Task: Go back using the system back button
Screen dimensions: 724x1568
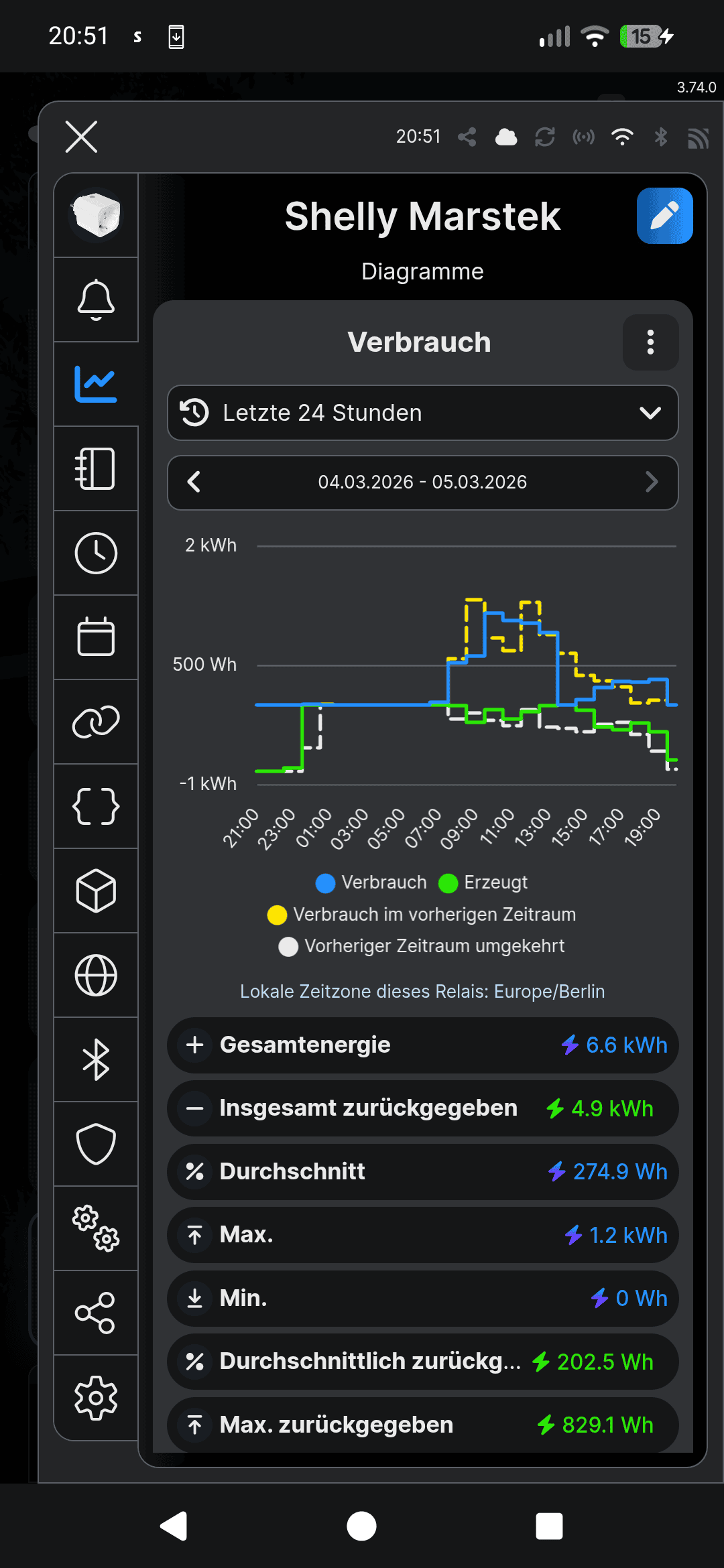Action: point(174,1526)
